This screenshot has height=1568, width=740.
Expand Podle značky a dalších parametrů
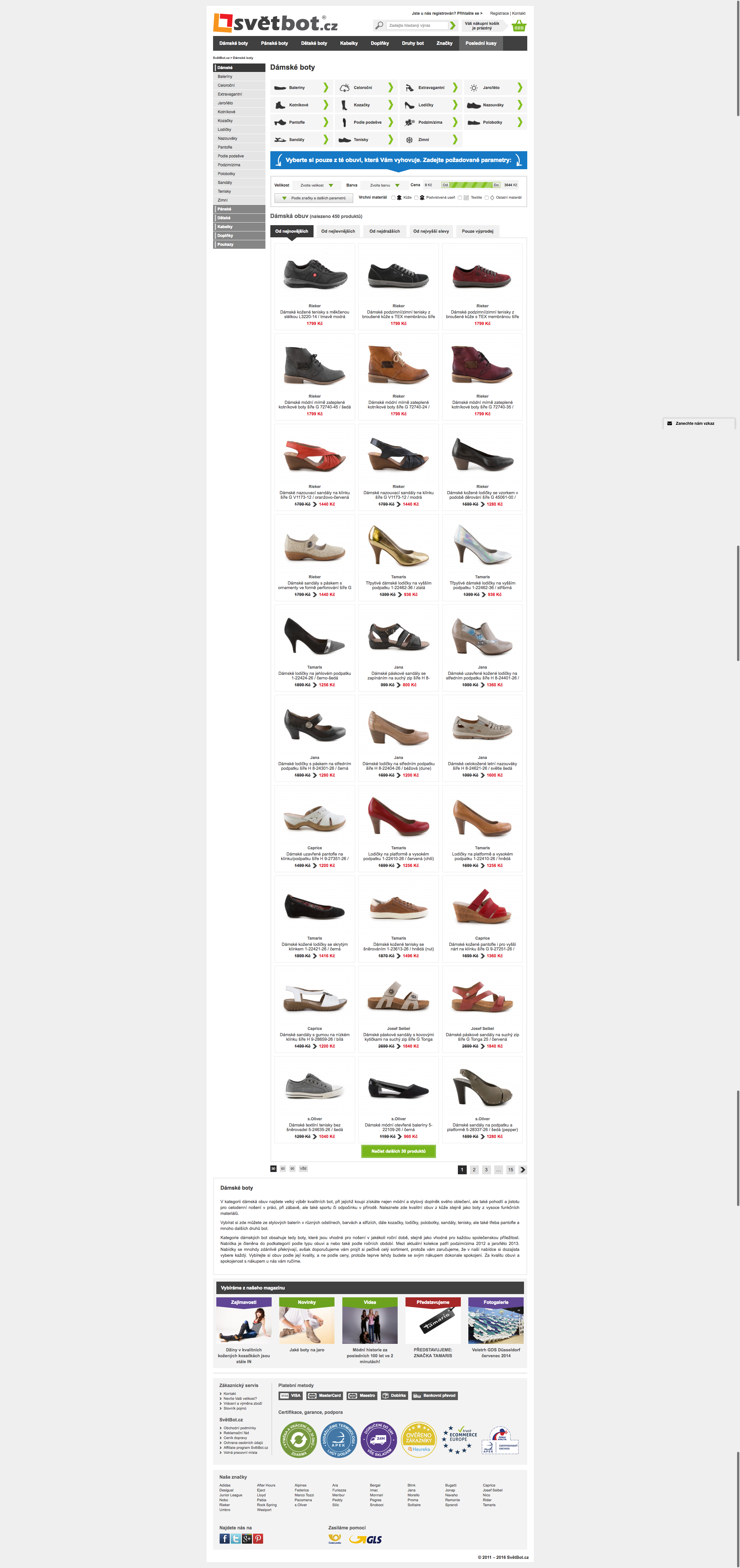click(314, 198)
